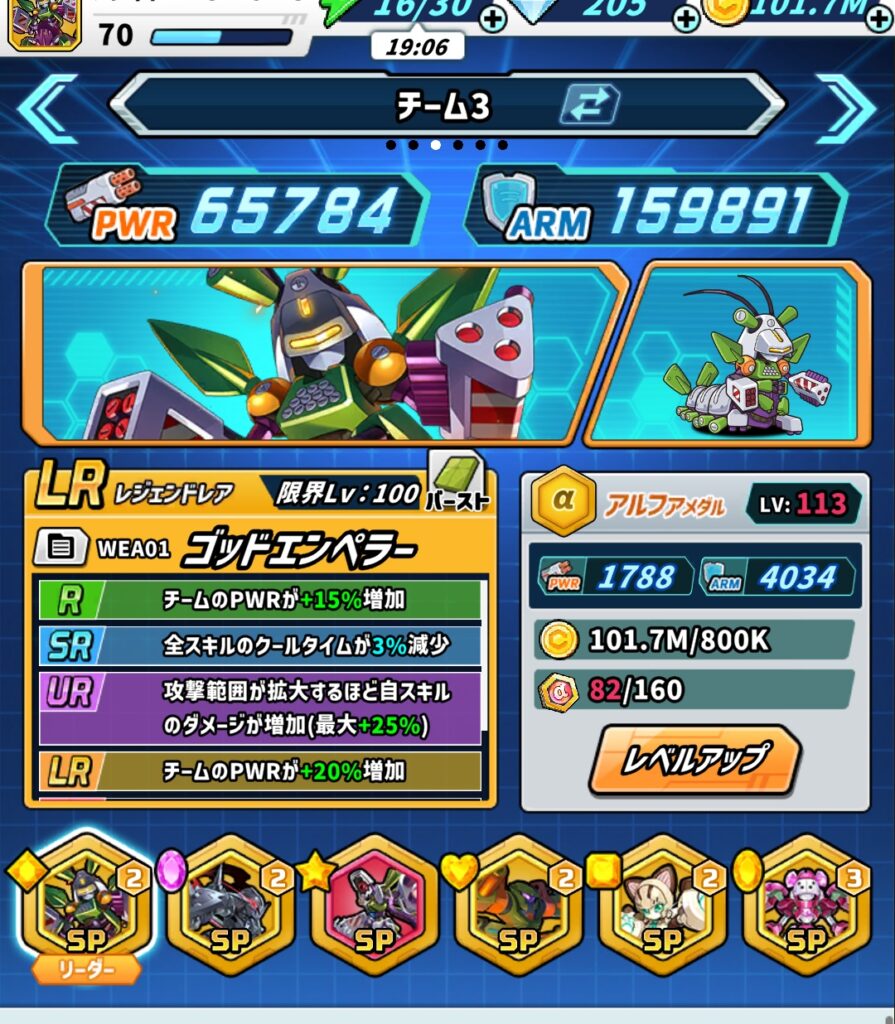Open the WEA01 details list icon
The height and width of the screenshot is (1024, 895).
61,547
